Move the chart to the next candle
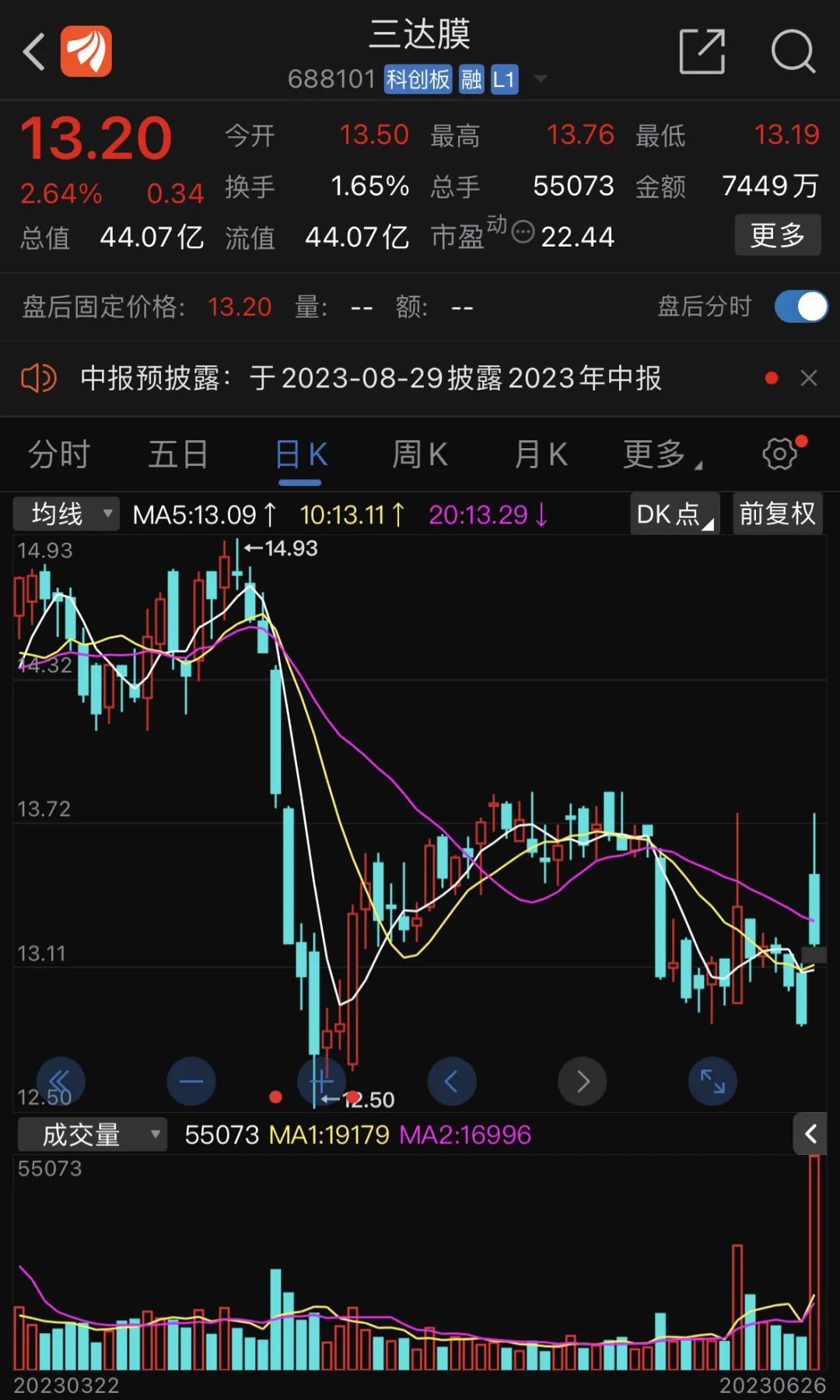The image size is (840, 1400). [583, 1081]
